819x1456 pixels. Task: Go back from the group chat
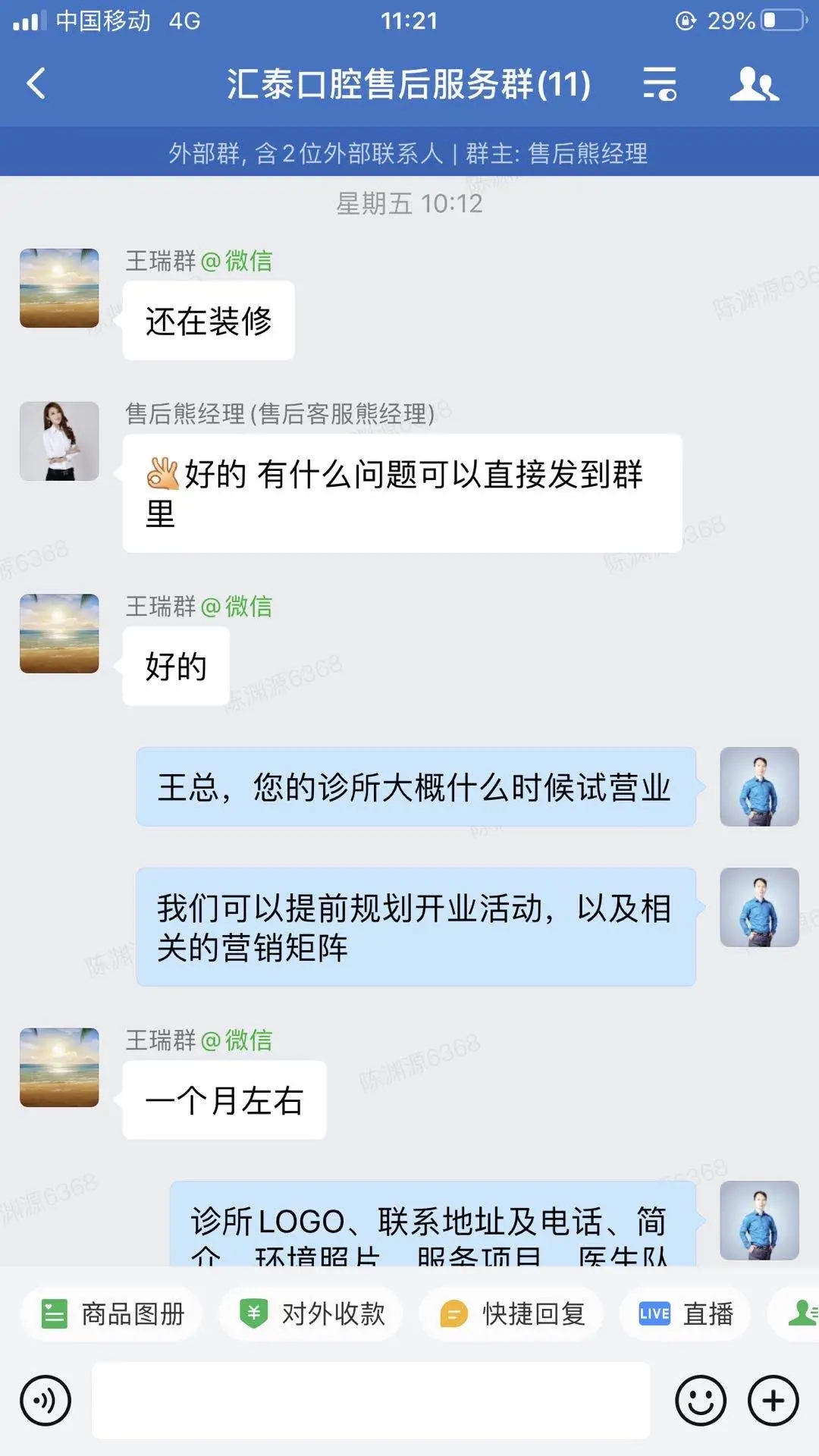pos(36,83)
